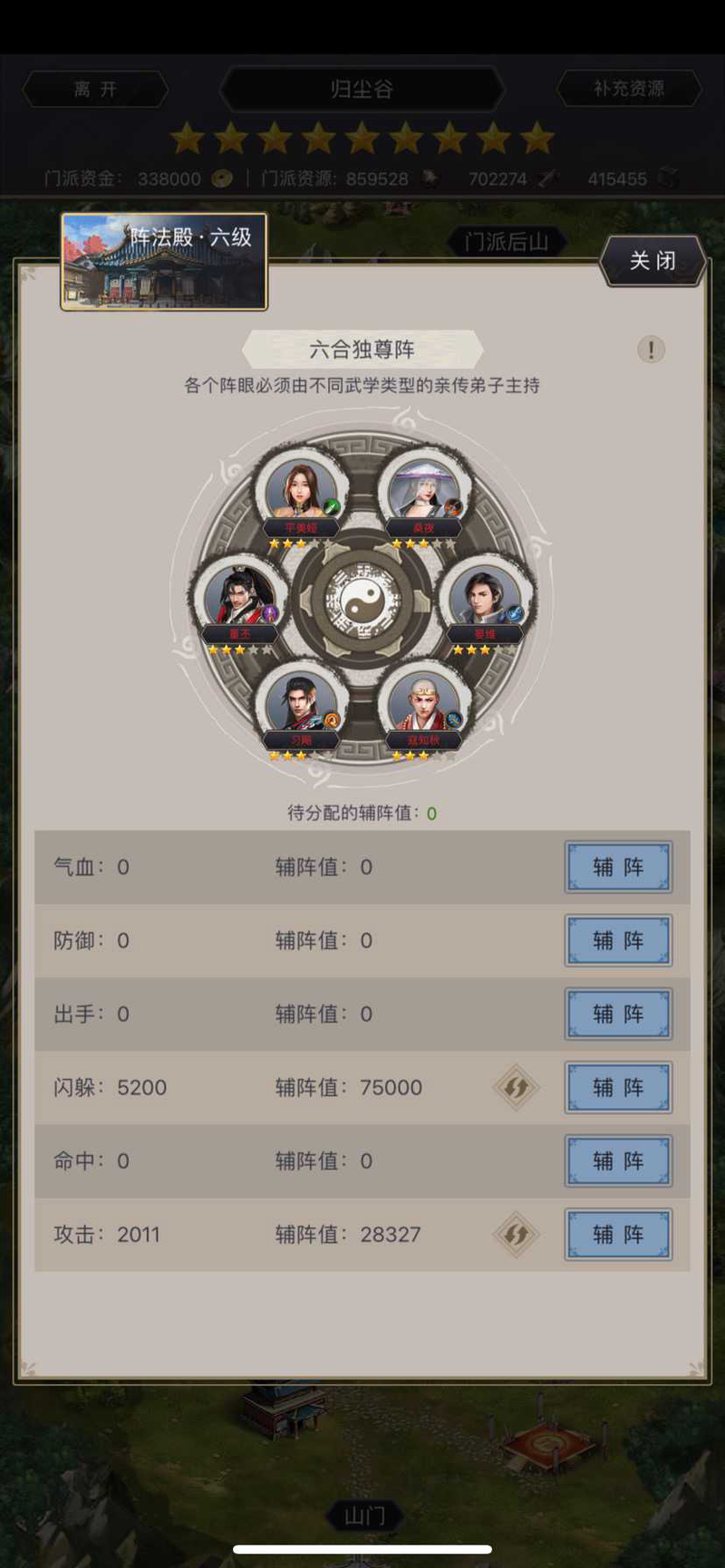Tap 辅阵 button in the 防御 row
The height and width of the screenshot is (1568, 725).
click(x=618, y=940)
